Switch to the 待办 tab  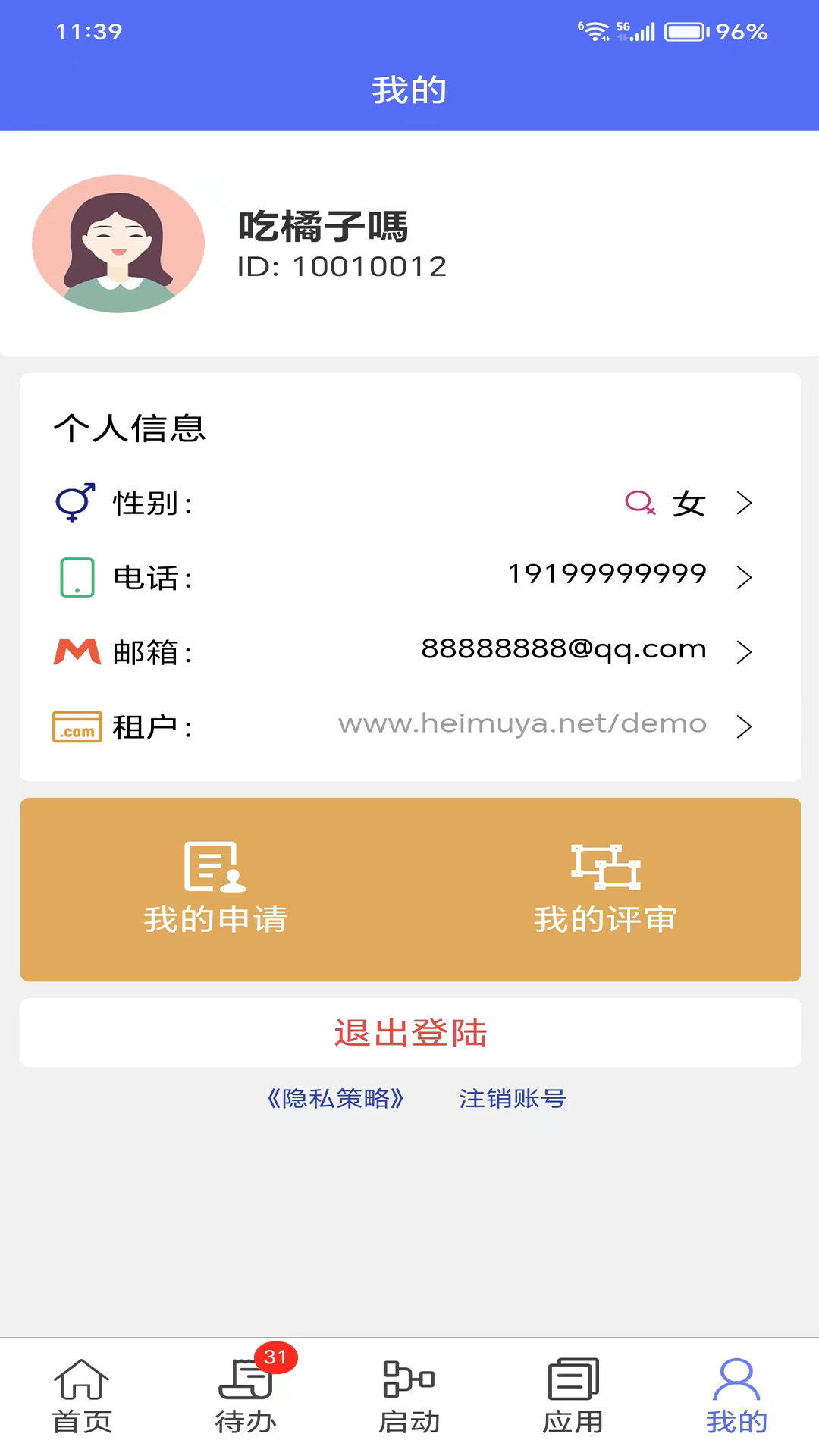click(x=246, y=1397)
